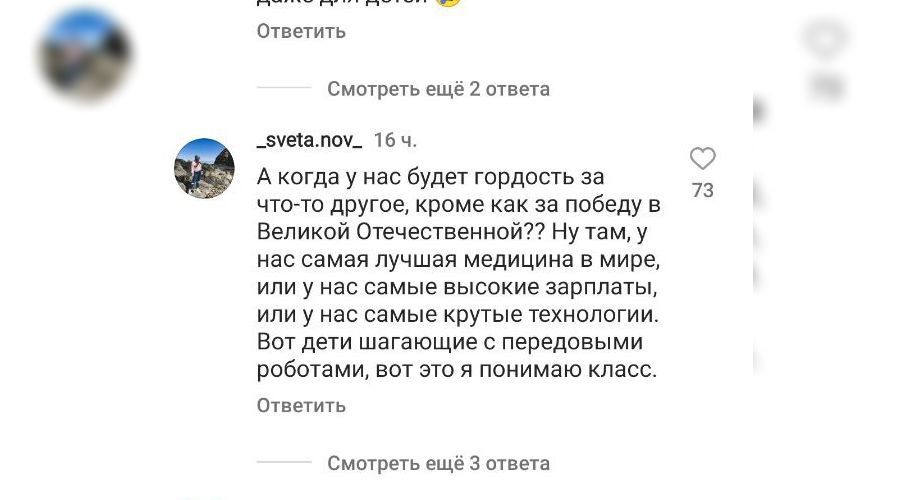
Task: Reply to _sveta.nov_ comment
Action: (x=301, y=405)
